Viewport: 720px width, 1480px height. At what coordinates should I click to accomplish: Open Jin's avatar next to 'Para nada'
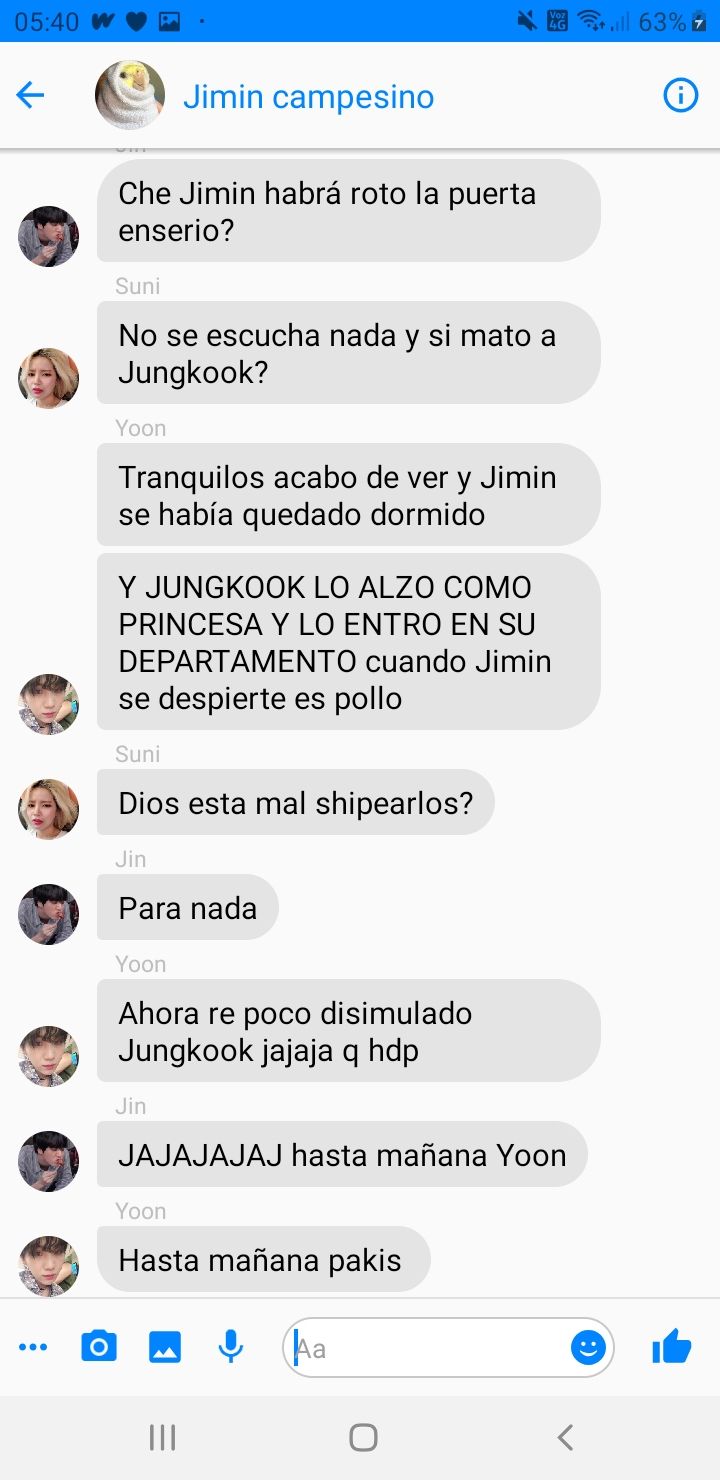[48, 914]
